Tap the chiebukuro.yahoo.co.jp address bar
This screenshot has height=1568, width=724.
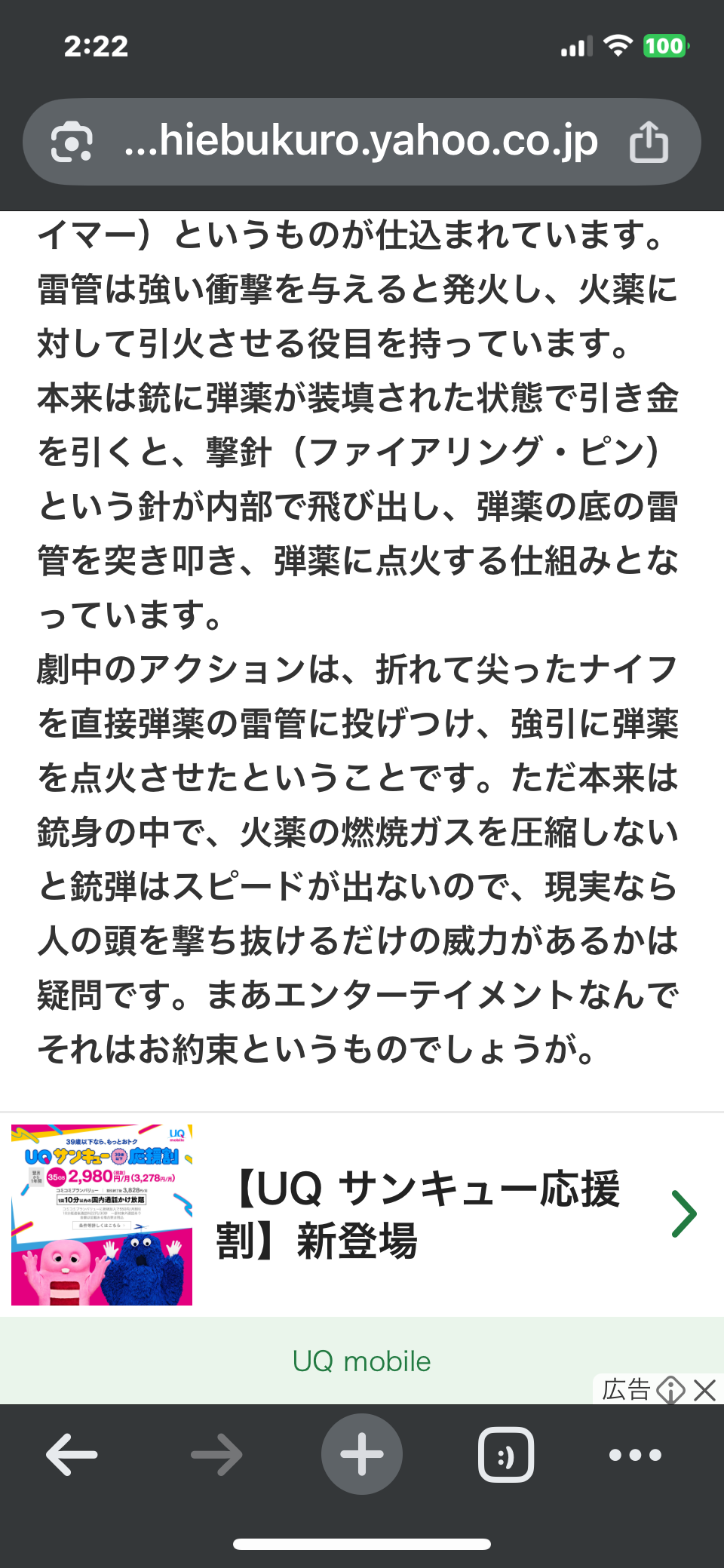tap(360, 142)
